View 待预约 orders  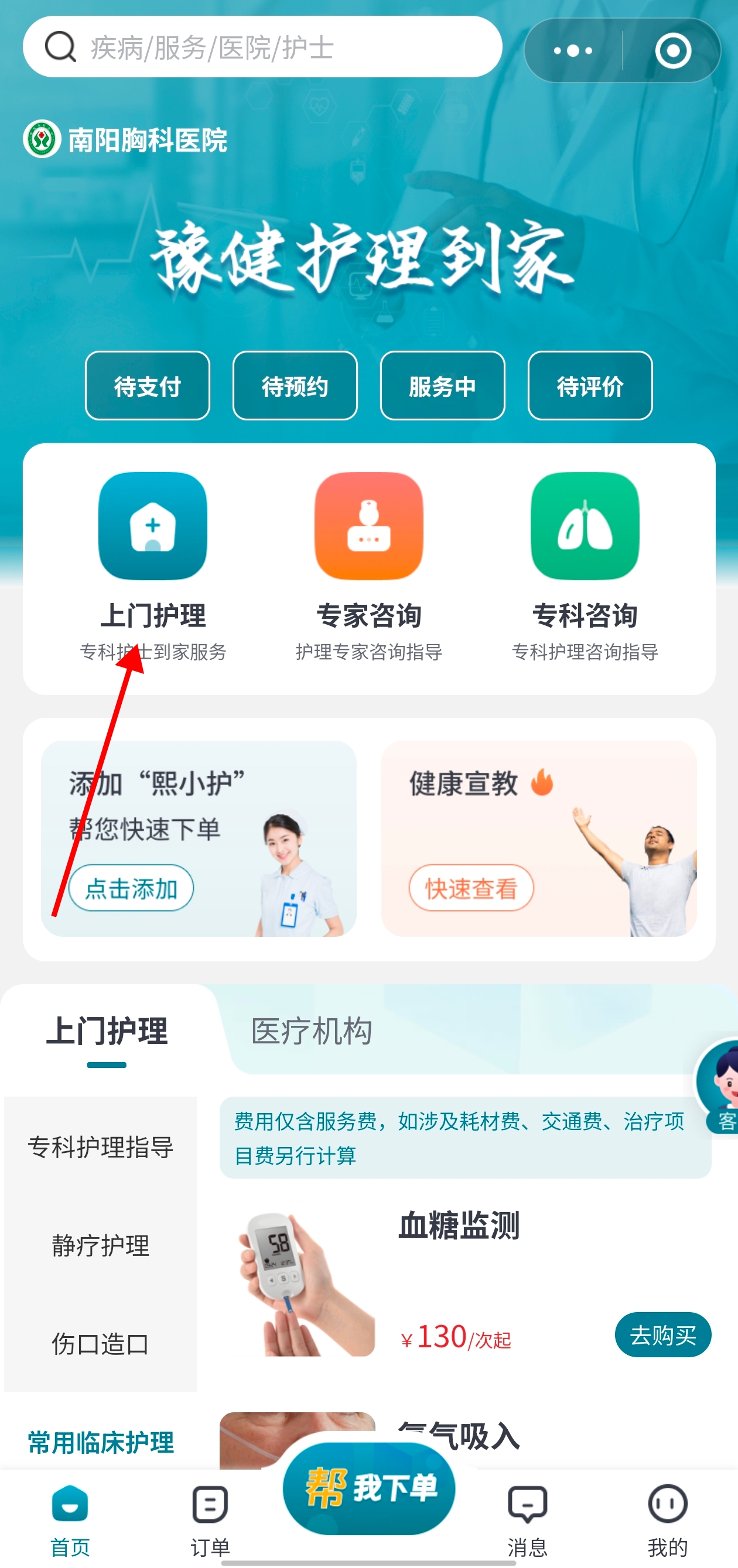click(295, 386)
